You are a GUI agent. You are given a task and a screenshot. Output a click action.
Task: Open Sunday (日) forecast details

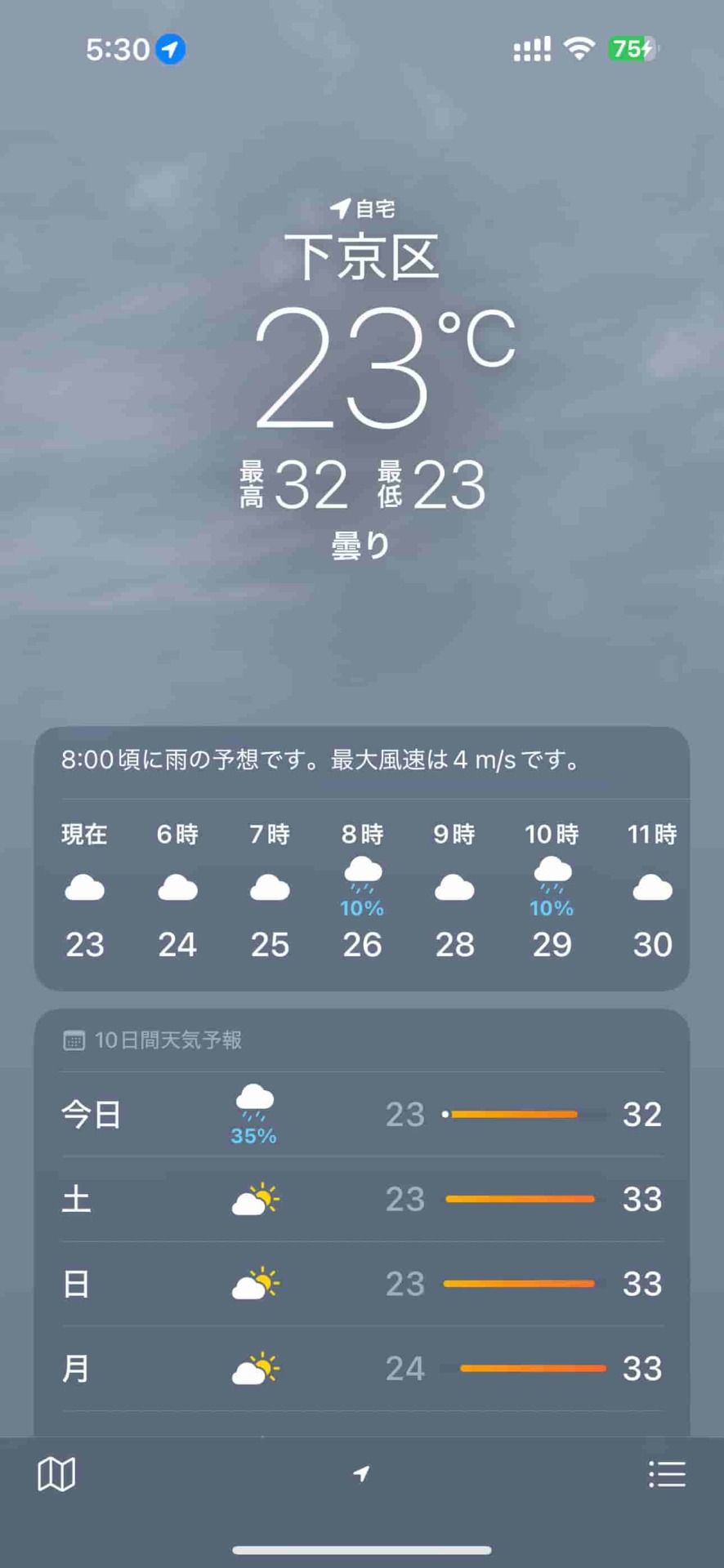coord(361,1284)
